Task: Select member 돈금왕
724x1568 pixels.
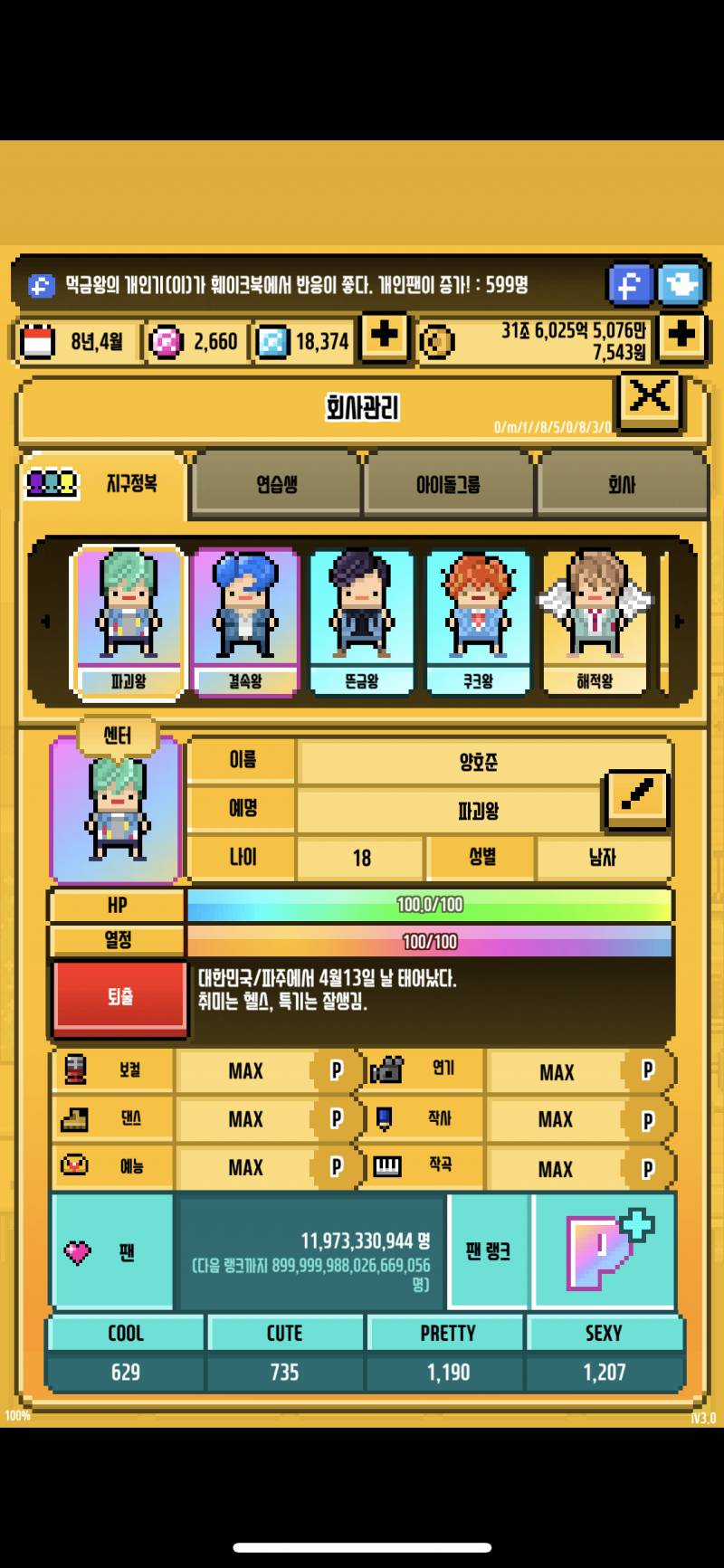Action: pyautogui.click(x=361, y=622)
